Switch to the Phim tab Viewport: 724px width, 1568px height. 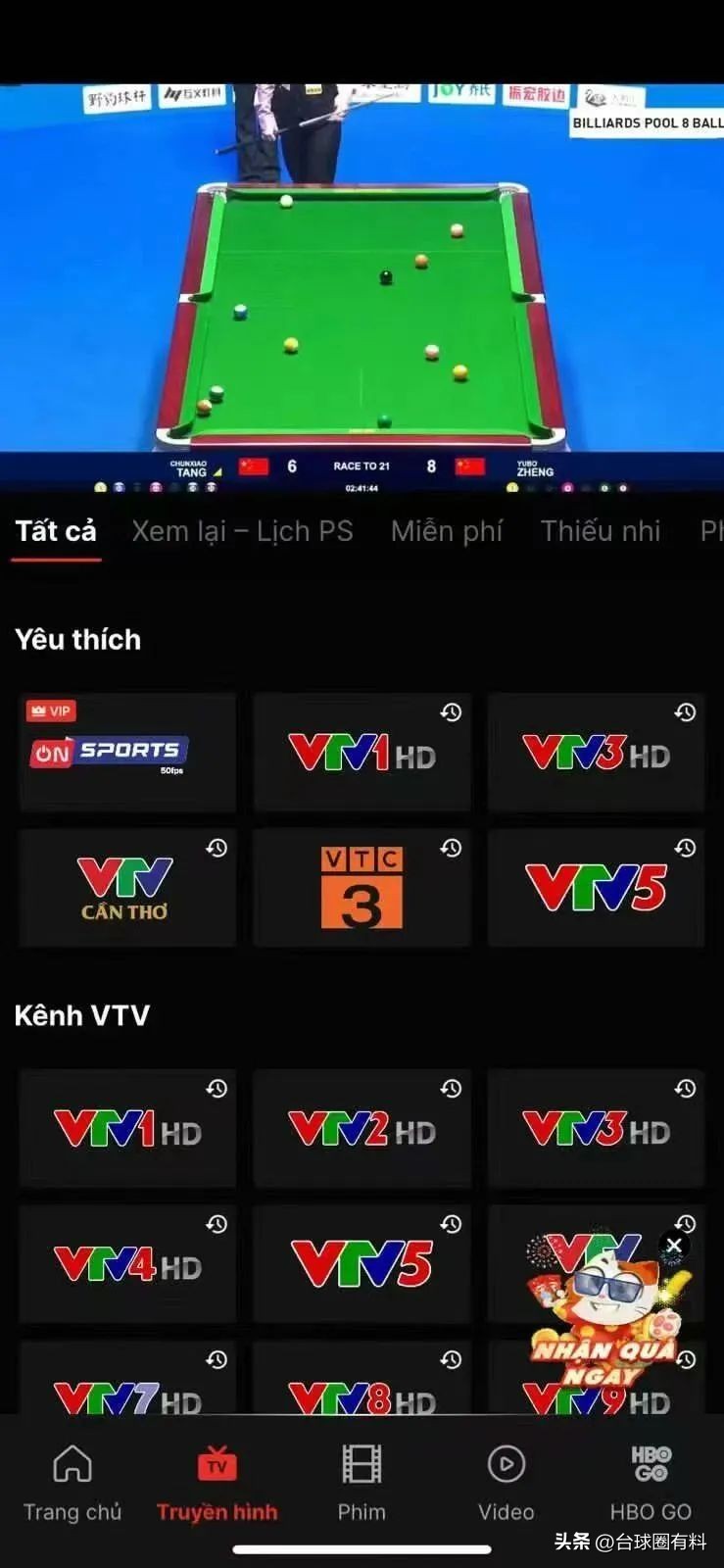[x=362, y=1483]
